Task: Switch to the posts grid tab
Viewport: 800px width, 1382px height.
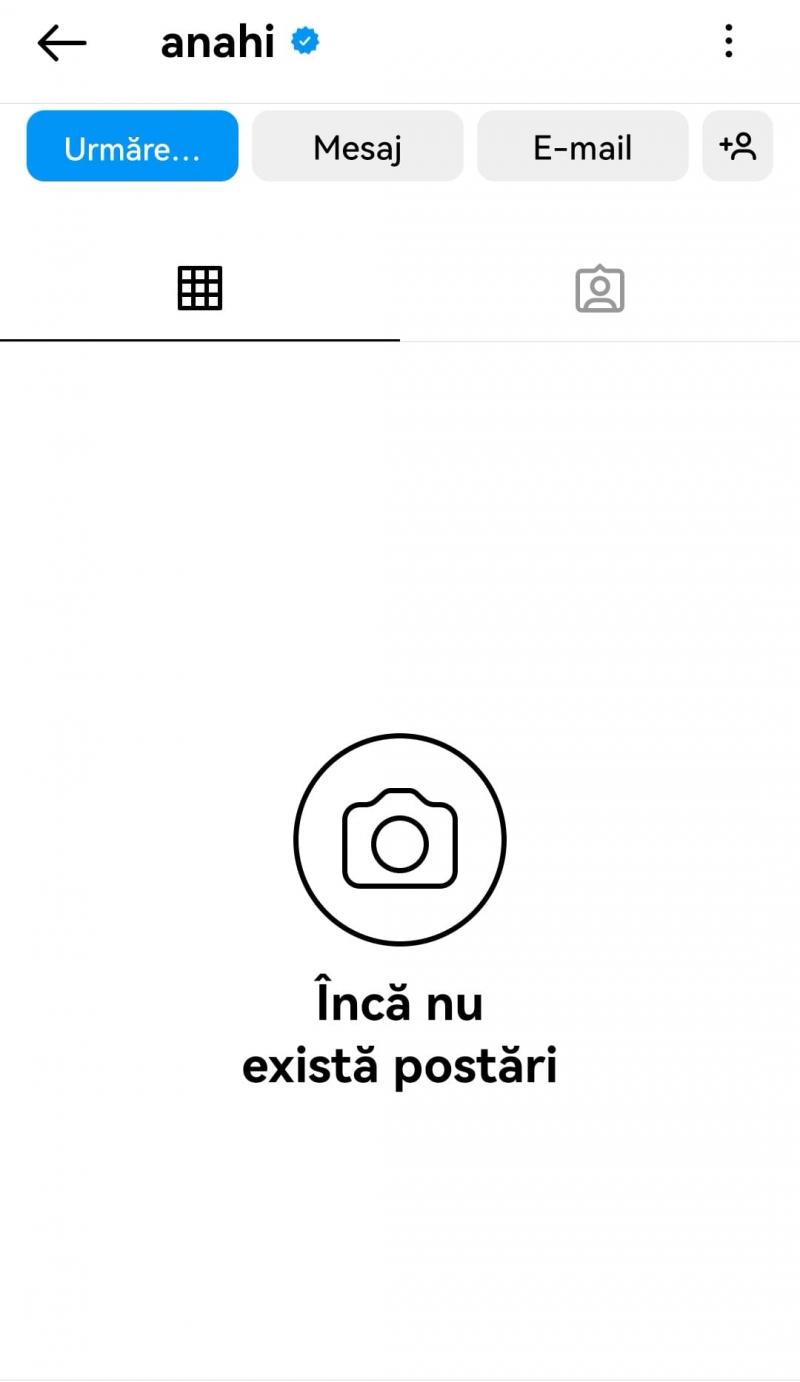Action: (x=200, y=289)
